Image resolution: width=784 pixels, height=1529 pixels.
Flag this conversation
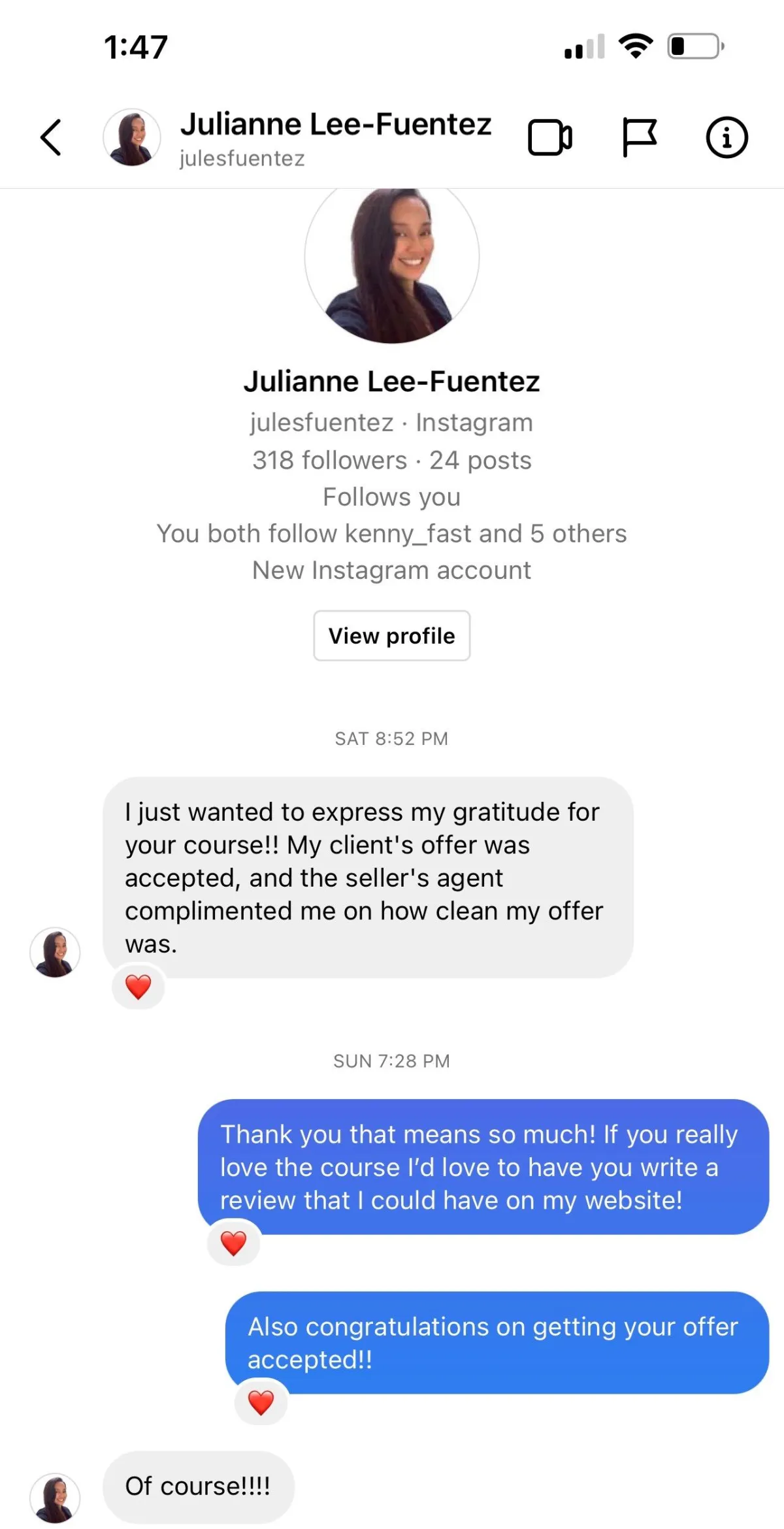tap(638, 137)
